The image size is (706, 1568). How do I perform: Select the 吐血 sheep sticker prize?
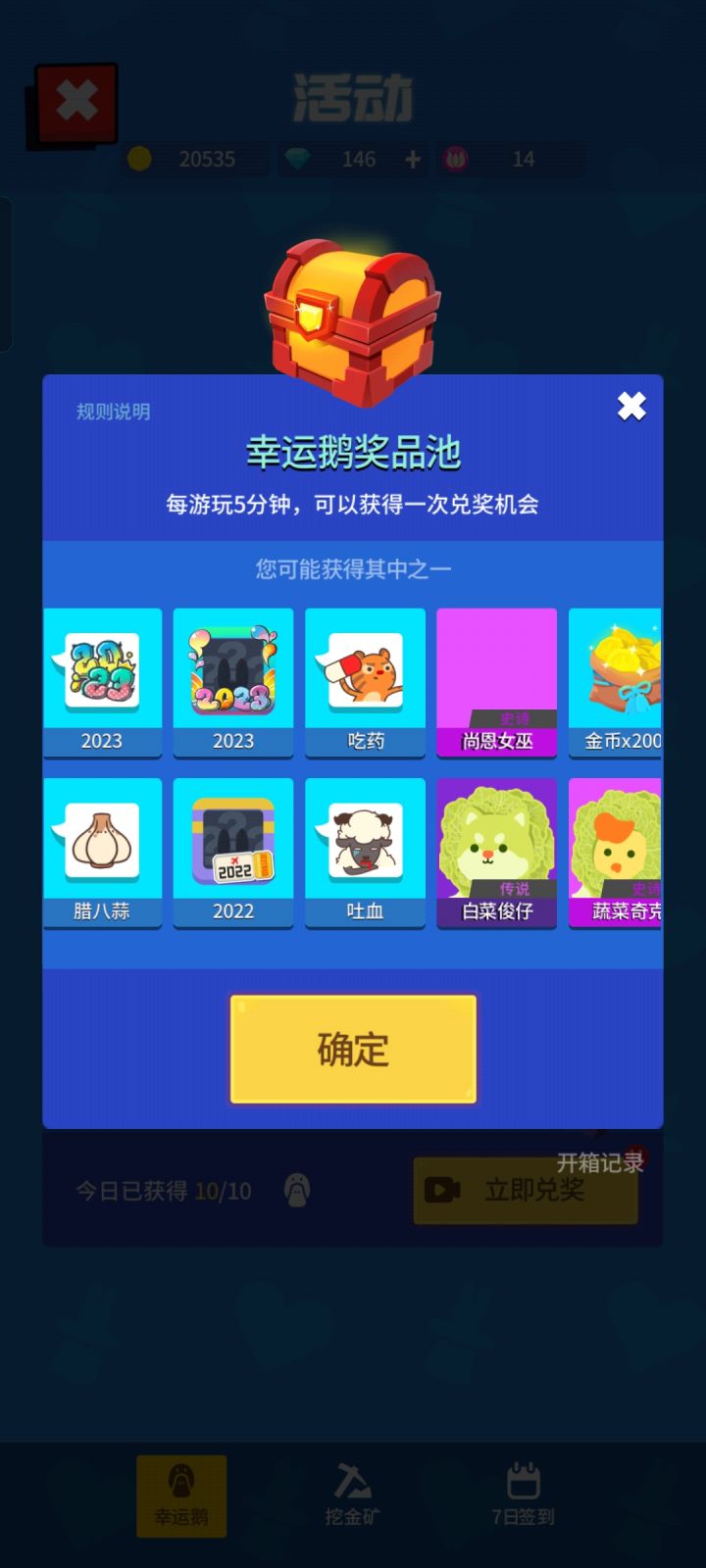pos(365,843)
